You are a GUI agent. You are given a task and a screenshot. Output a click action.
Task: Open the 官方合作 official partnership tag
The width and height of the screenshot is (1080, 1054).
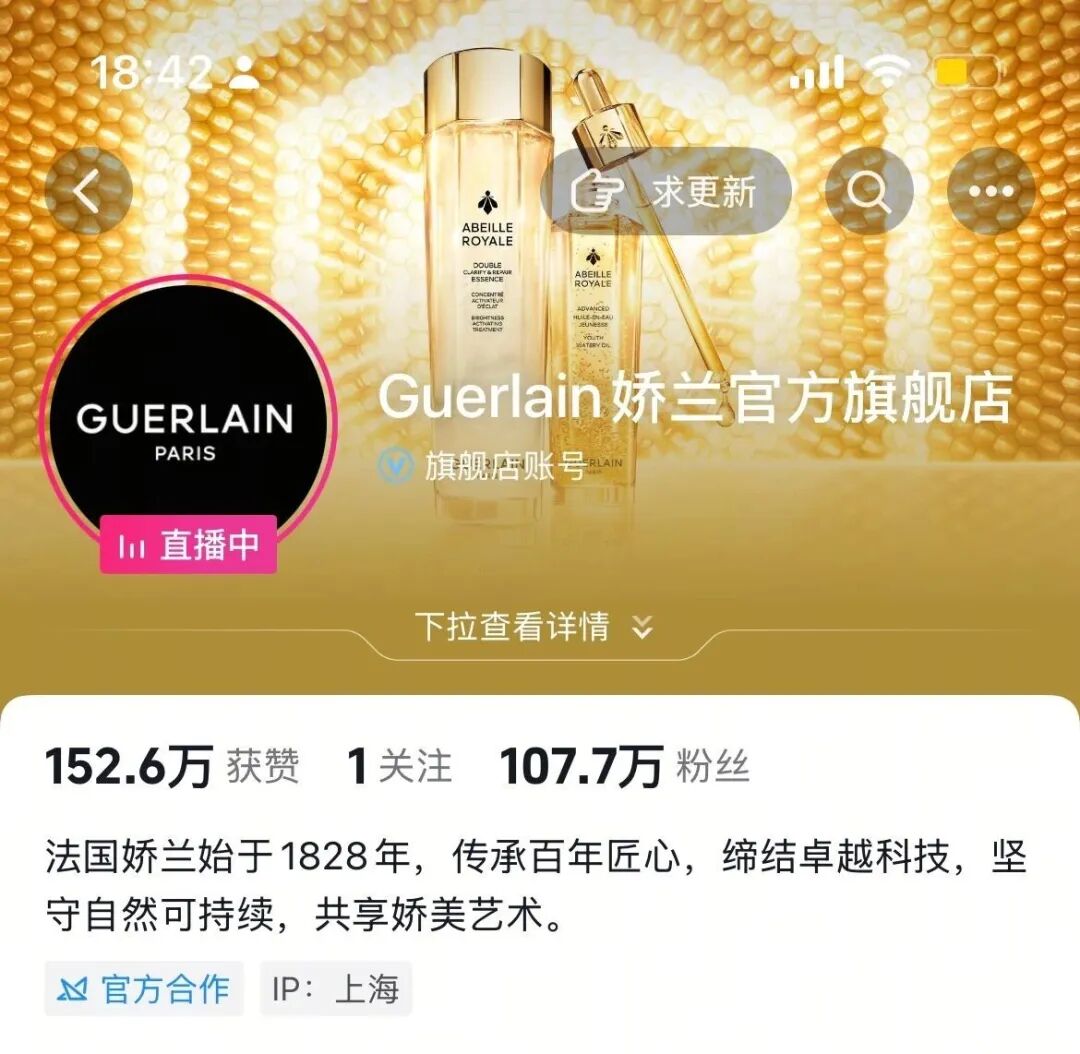point(144,989)
